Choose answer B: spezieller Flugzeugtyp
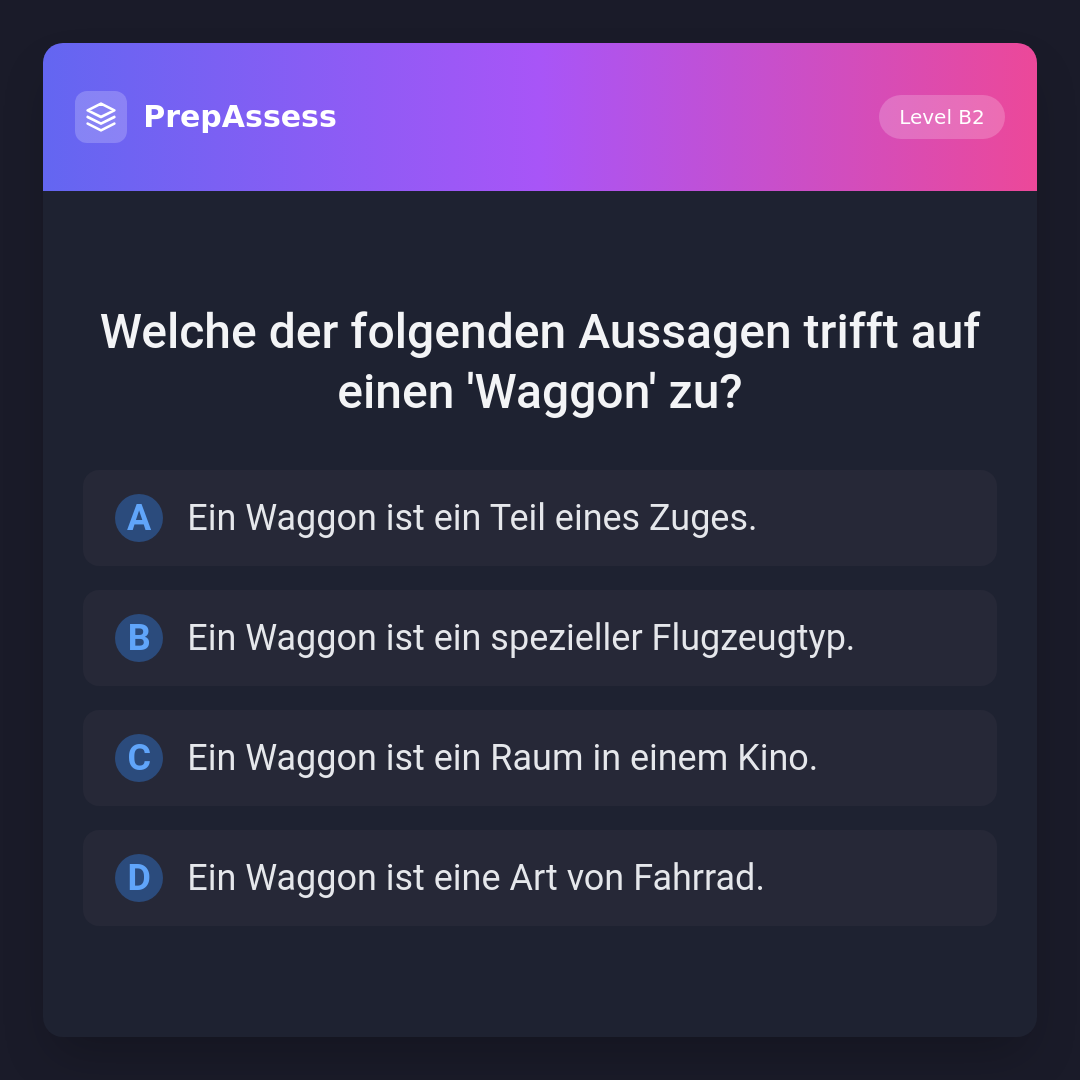The height and width of the screenshot is (1080, 1080). click(x=540, y=638)
